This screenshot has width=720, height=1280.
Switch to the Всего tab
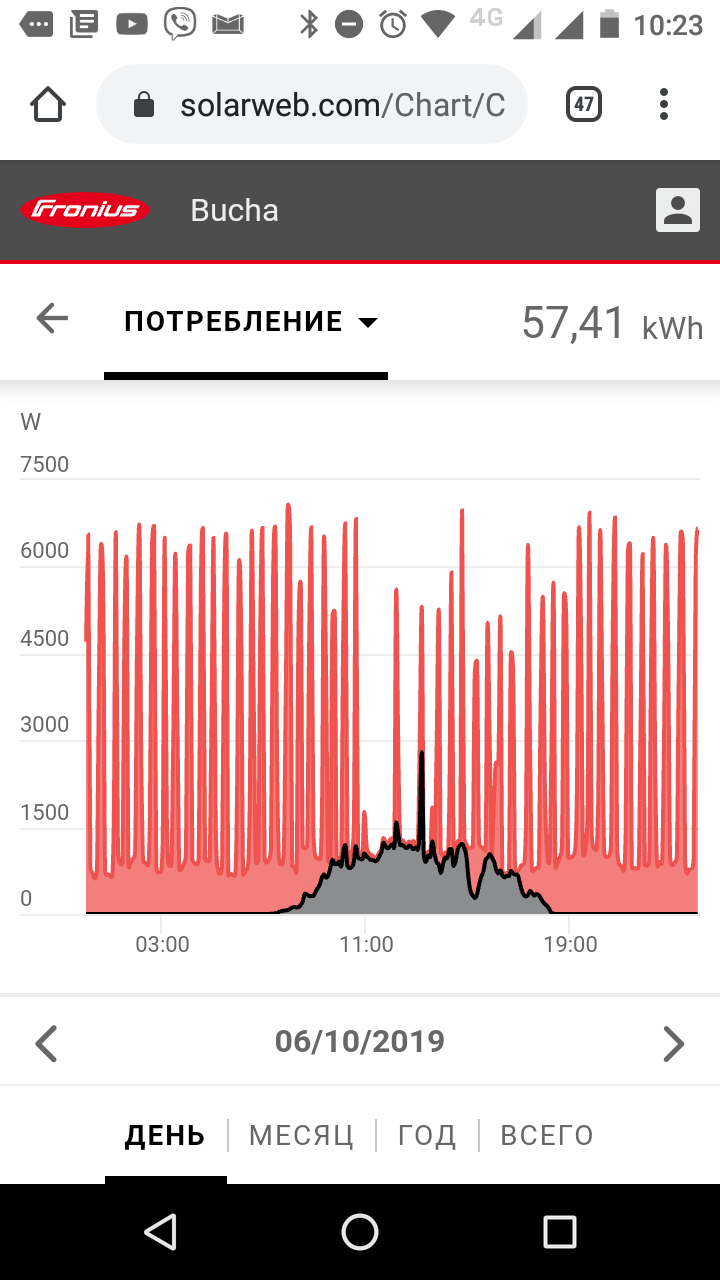(547, 1136)
